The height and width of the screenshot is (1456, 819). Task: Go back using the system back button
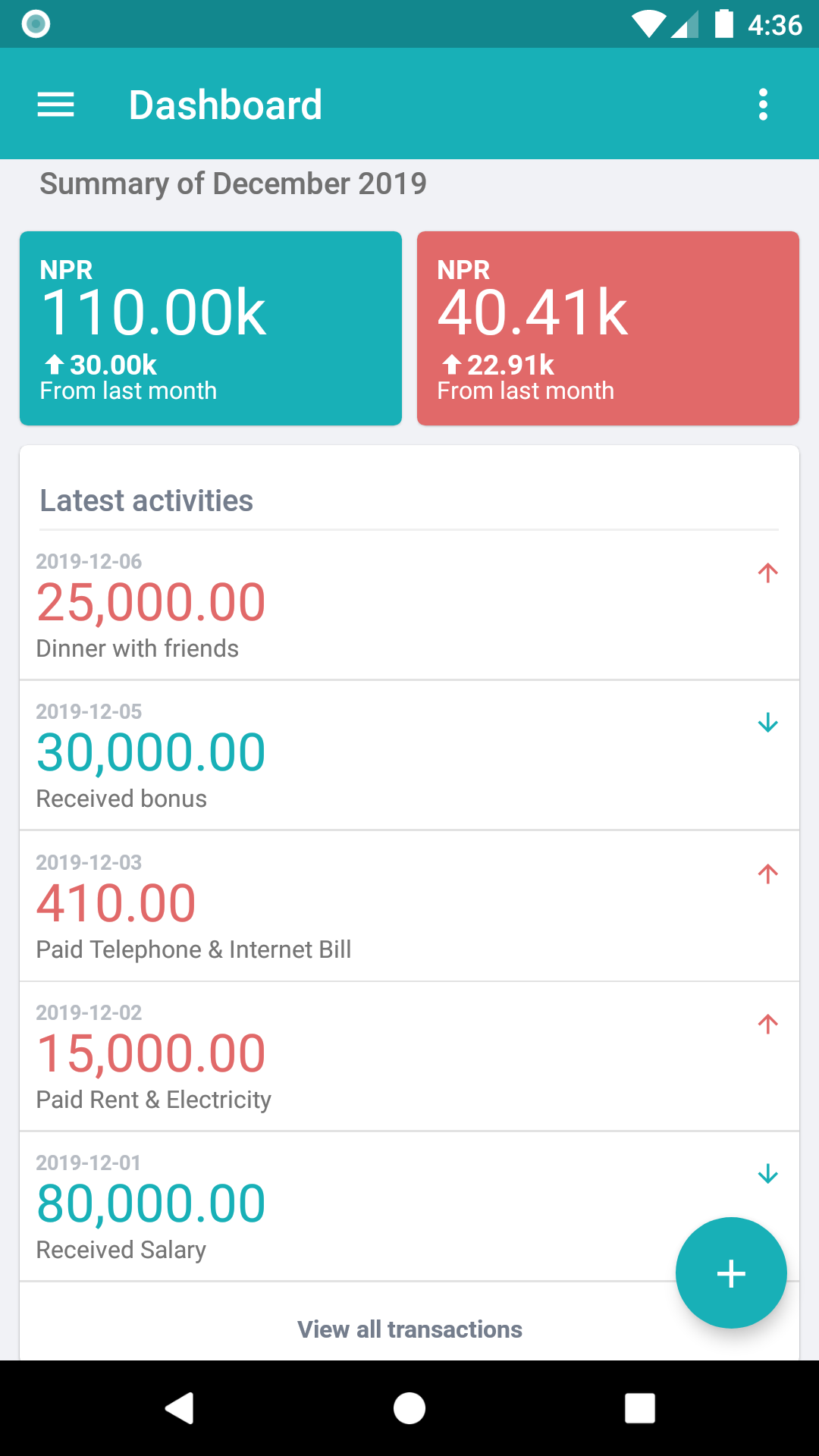[180, 1408]
